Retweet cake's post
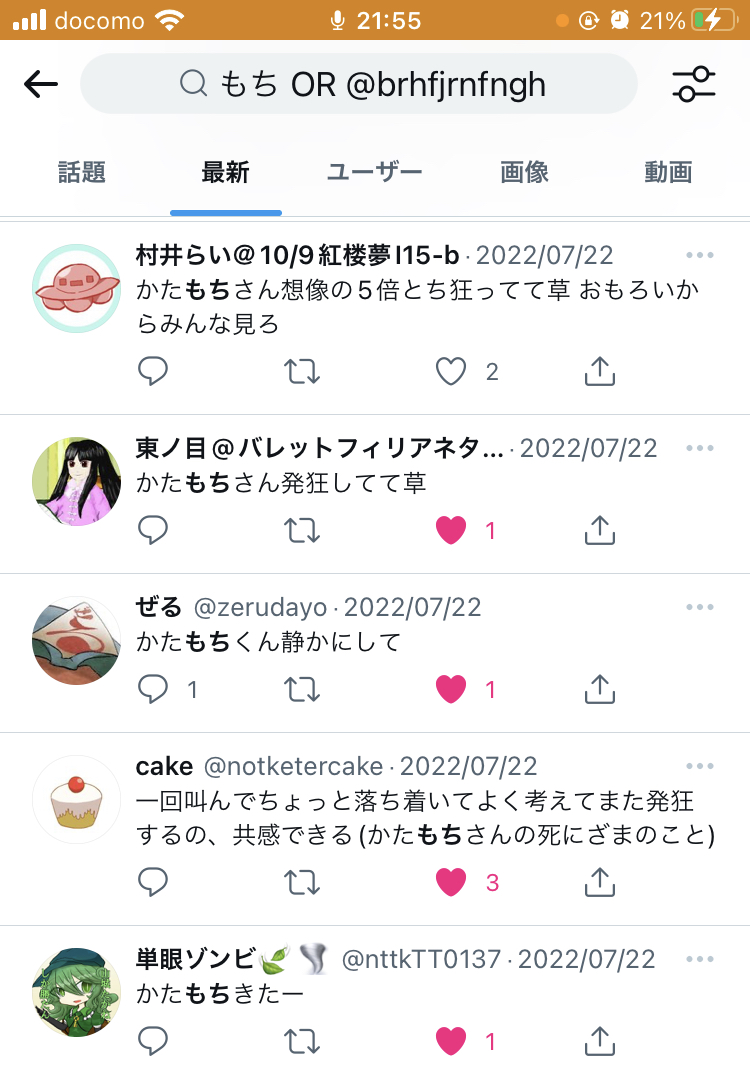Viewport: 750px width, 1076px height. pyautogui.click(x=302, y=881)
